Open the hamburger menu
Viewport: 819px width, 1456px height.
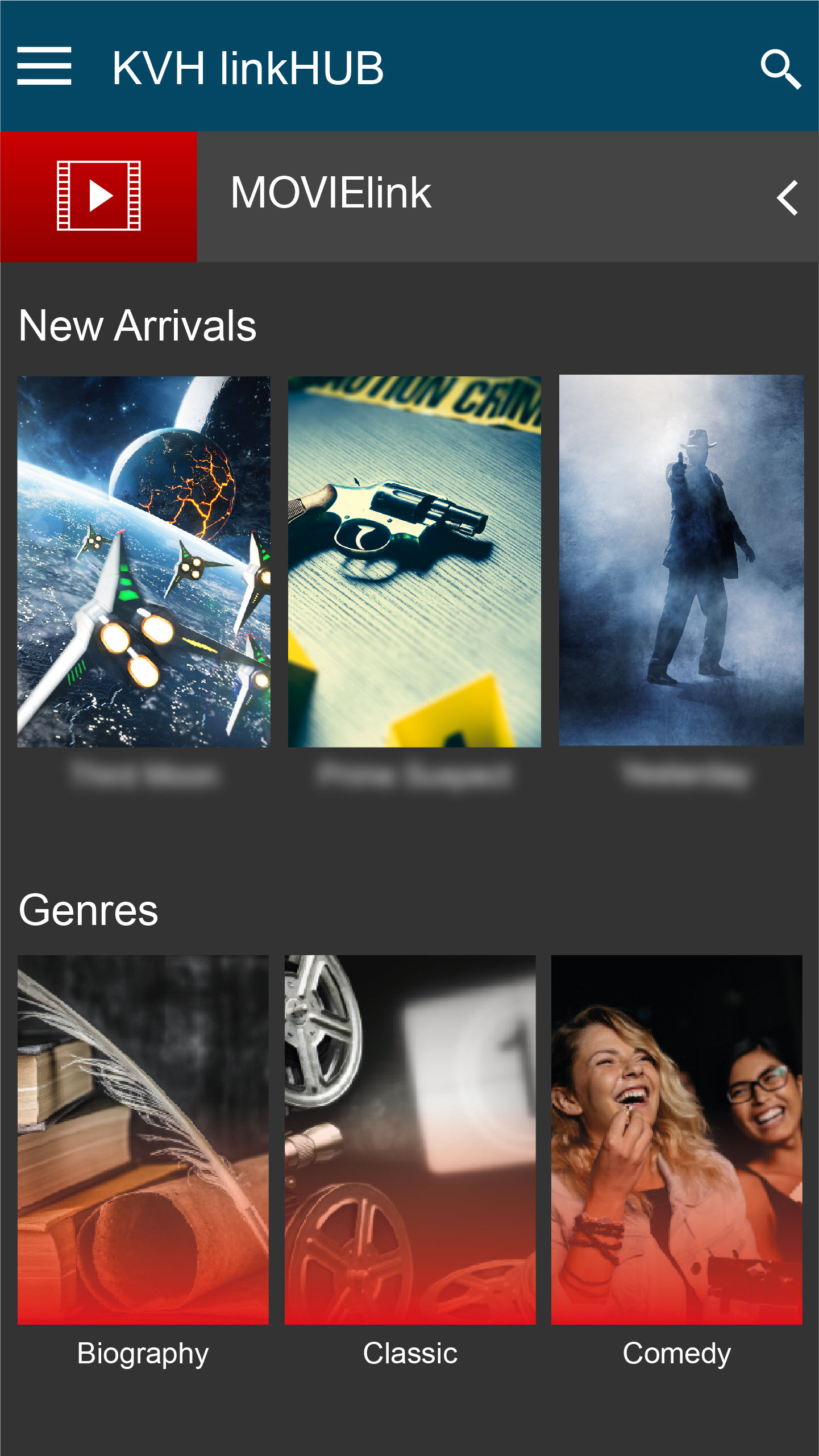(x=44, y=66)
